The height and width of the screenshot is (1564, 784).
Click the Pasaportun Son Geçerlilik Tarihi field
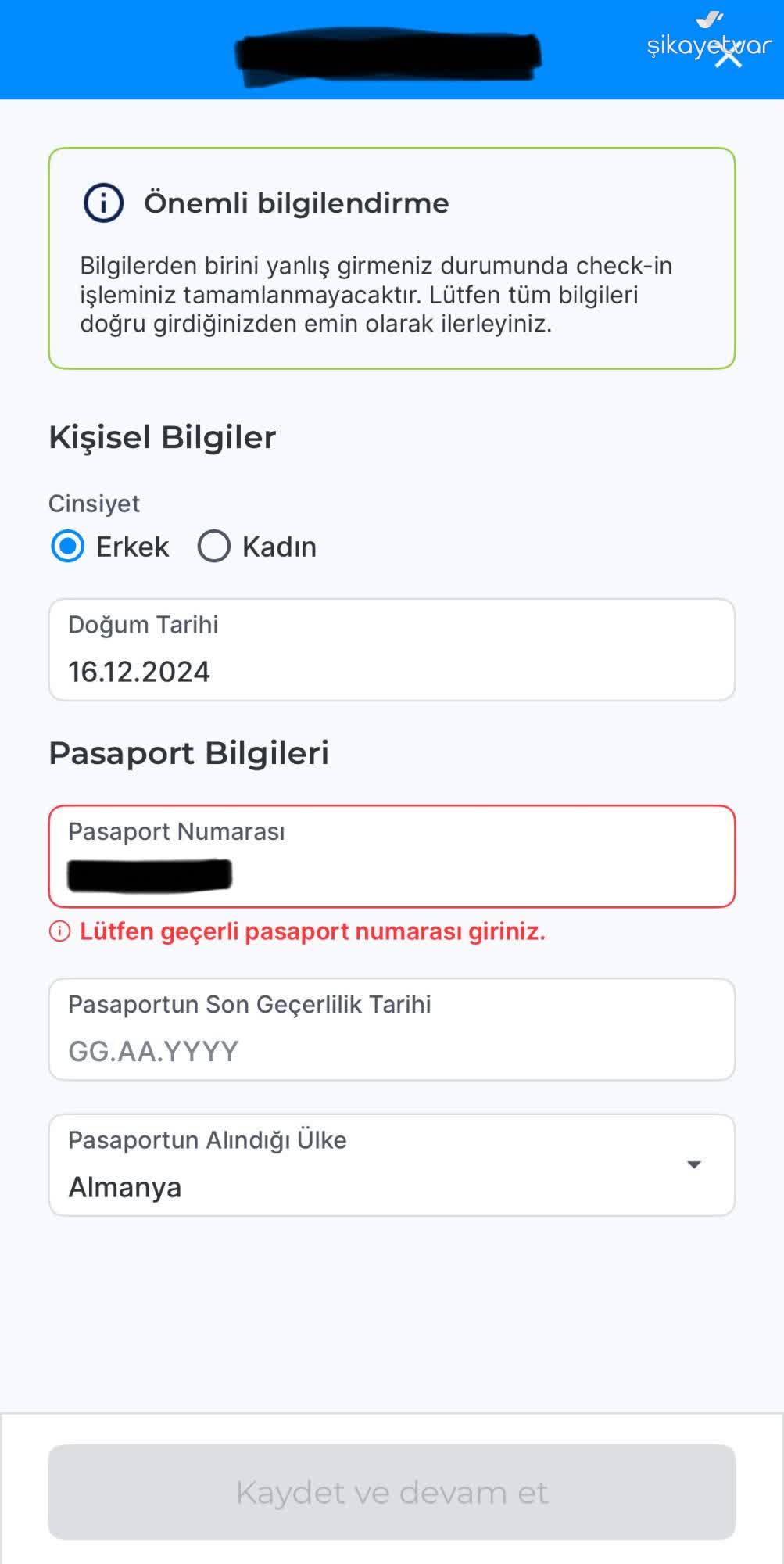click(x=391, y=1029)
